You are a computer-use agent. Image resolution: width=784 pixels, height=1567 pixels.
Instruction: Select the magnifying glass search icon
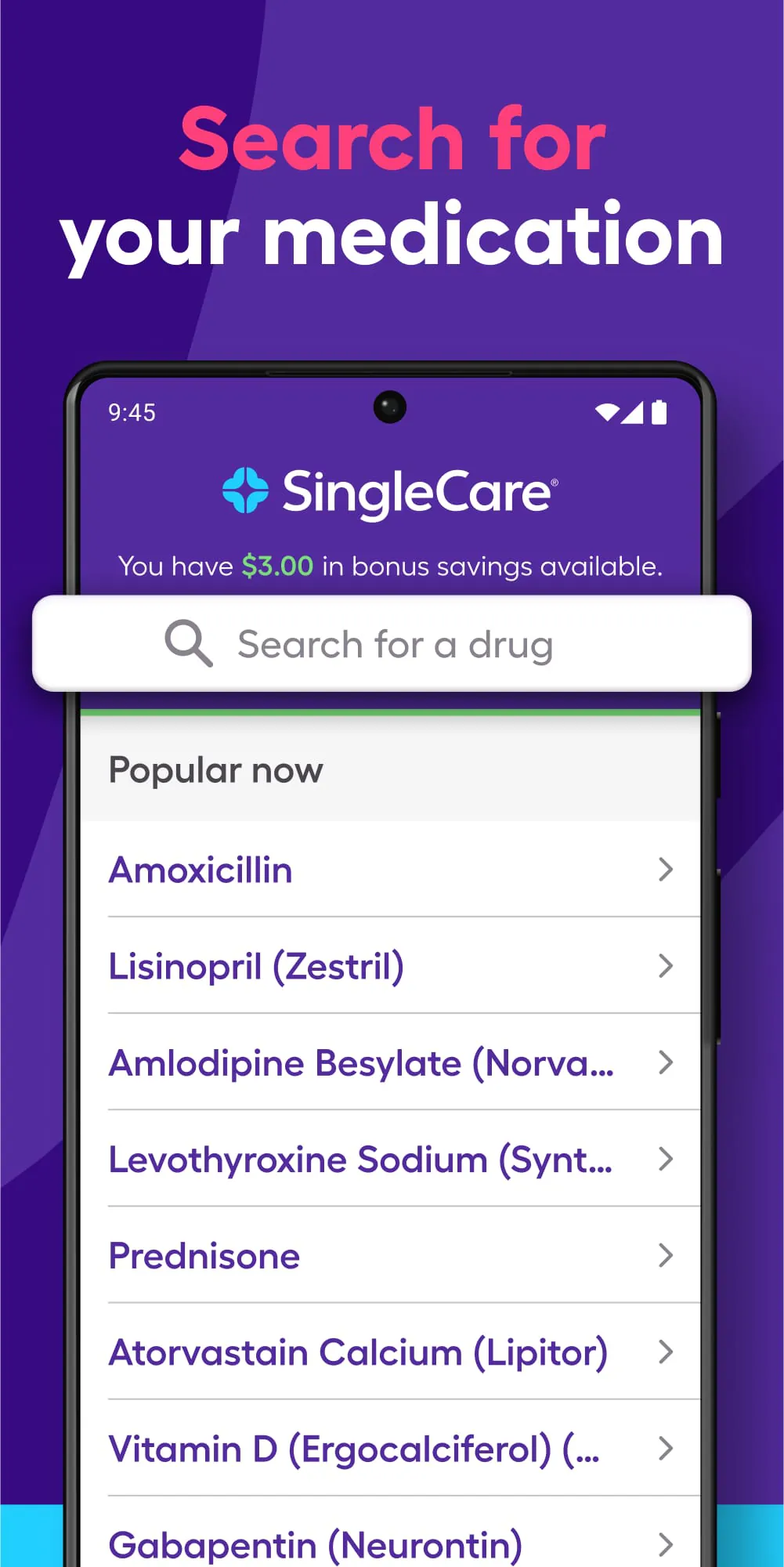[x=187, y=643]
